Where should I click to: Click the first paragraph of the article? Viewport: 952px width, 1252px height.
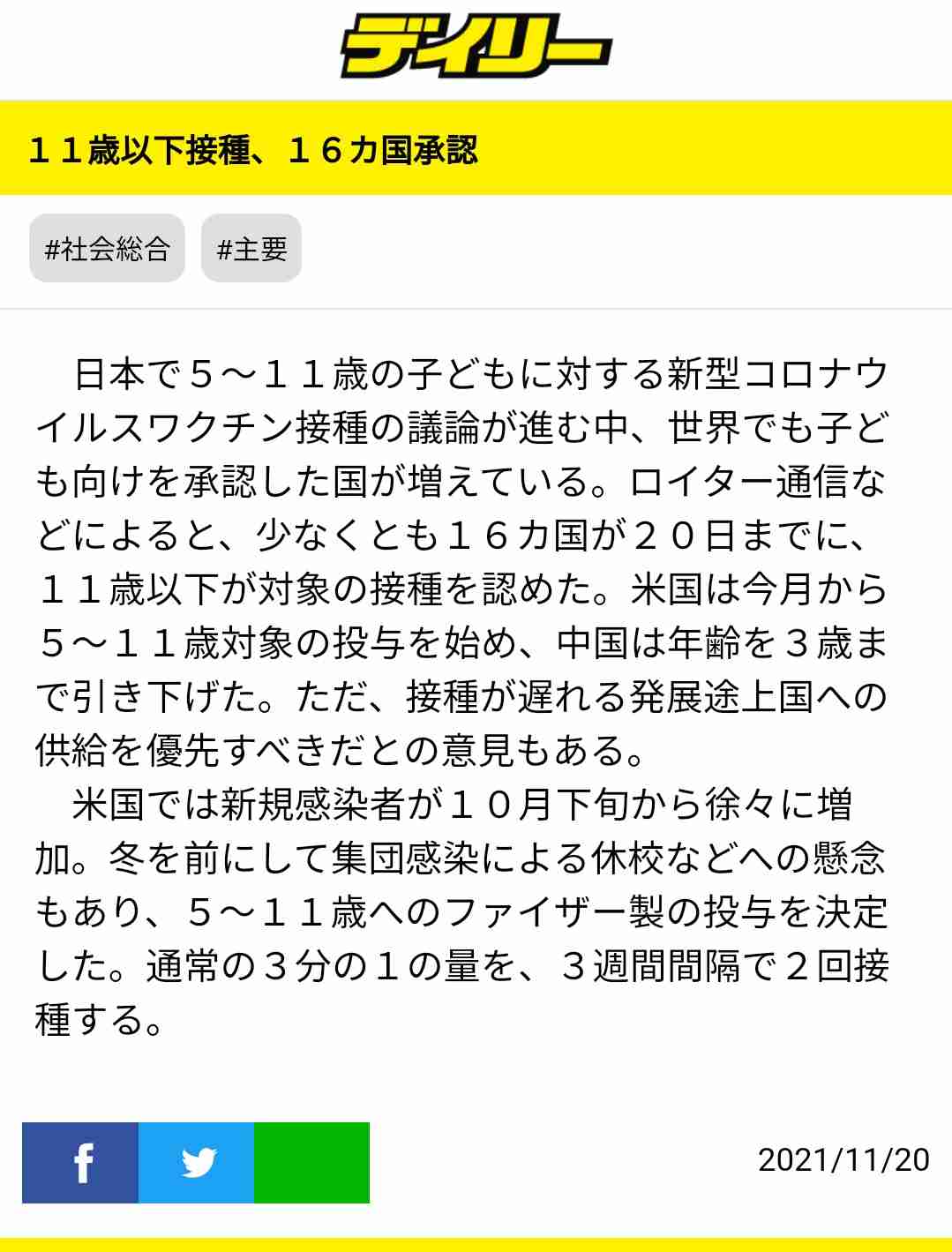pos(459,556)
